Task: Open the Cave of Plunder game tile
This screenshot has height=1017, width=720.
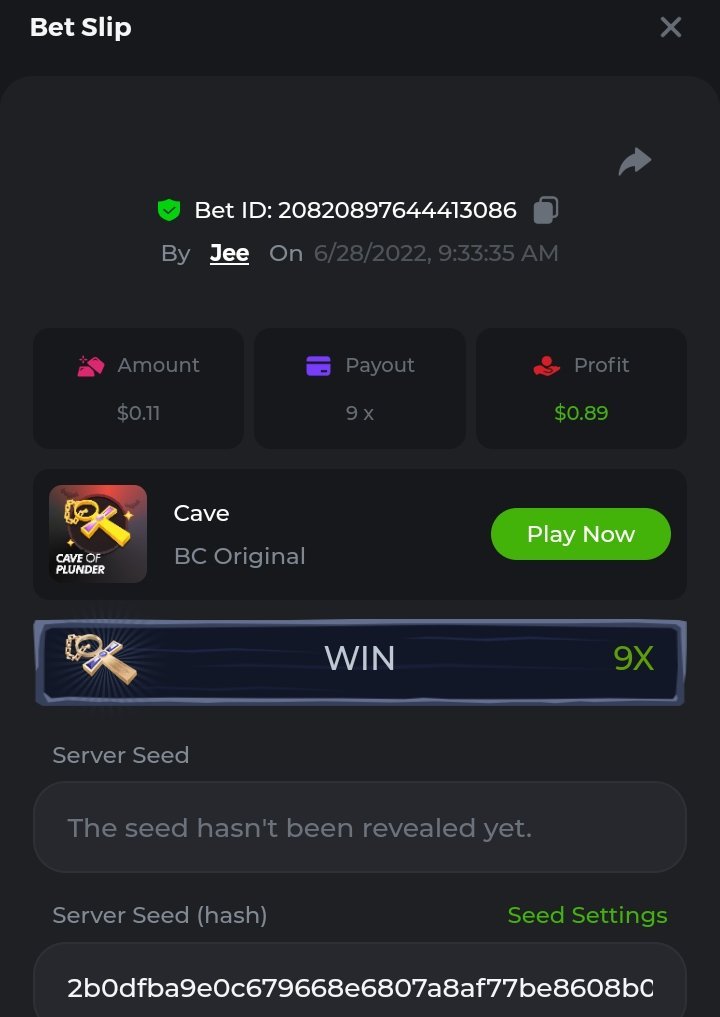Action: pos(98,534)
